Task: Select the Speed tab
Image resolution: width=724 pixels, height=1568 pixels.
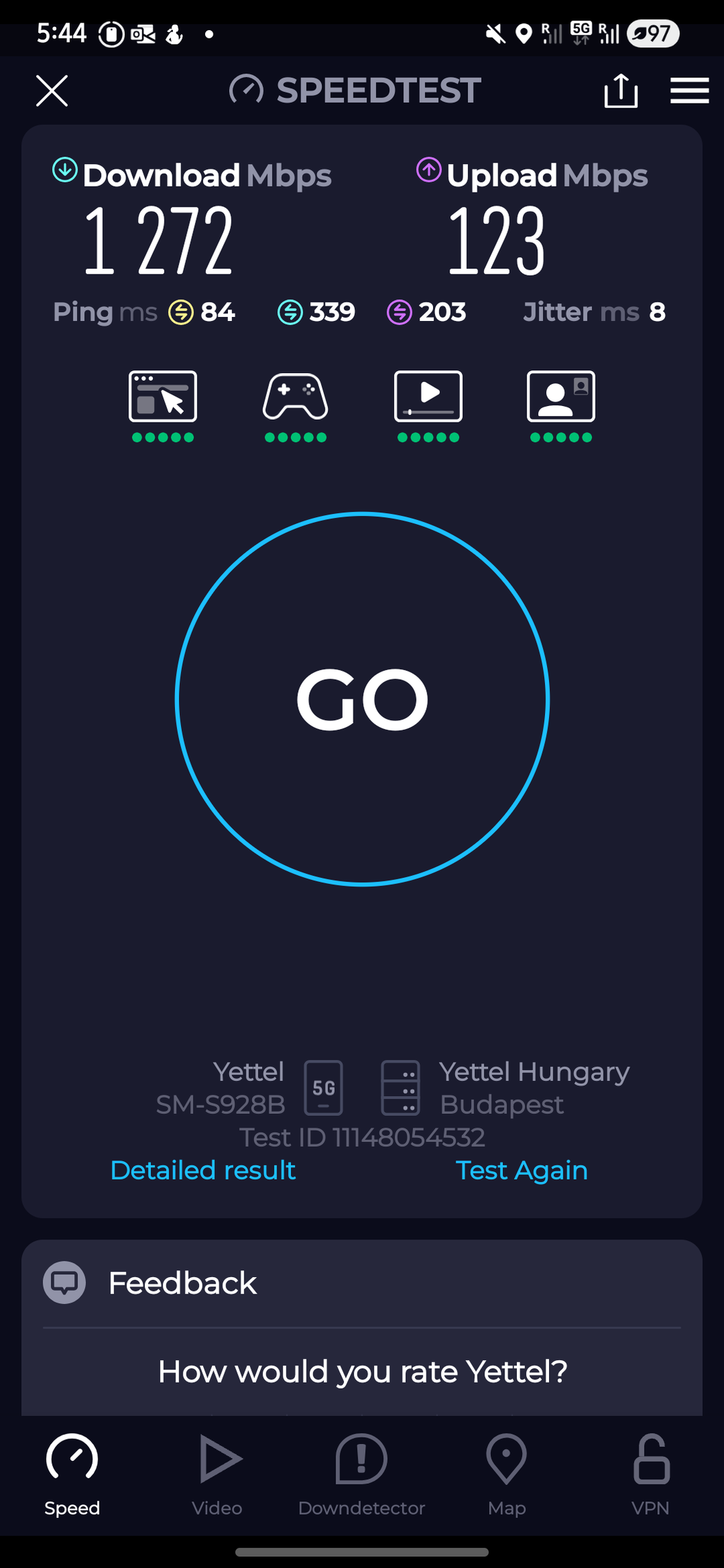Action: 72,1473
